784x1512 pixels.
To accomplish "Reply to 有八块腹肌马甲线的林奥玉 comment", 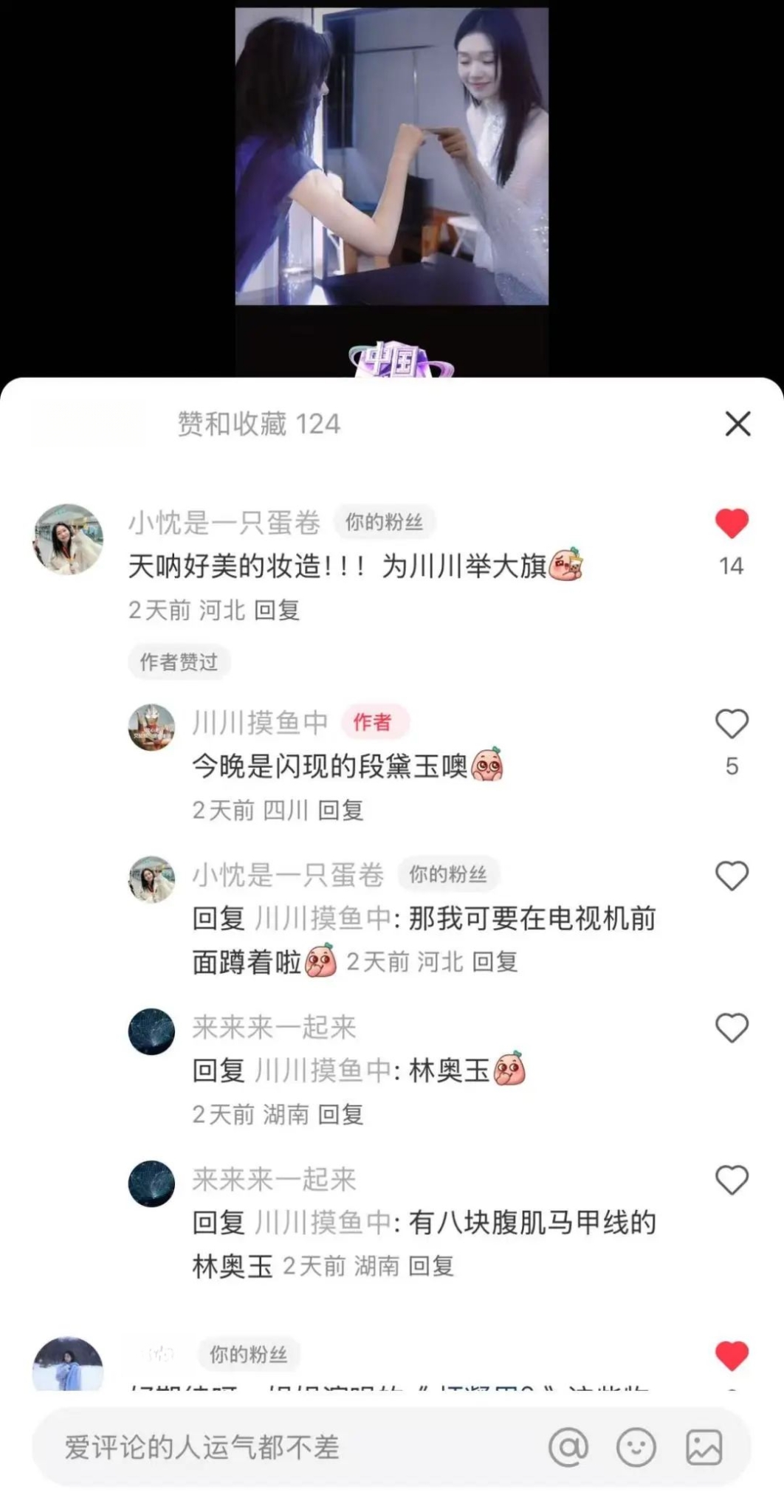I will pos(431,1267).
